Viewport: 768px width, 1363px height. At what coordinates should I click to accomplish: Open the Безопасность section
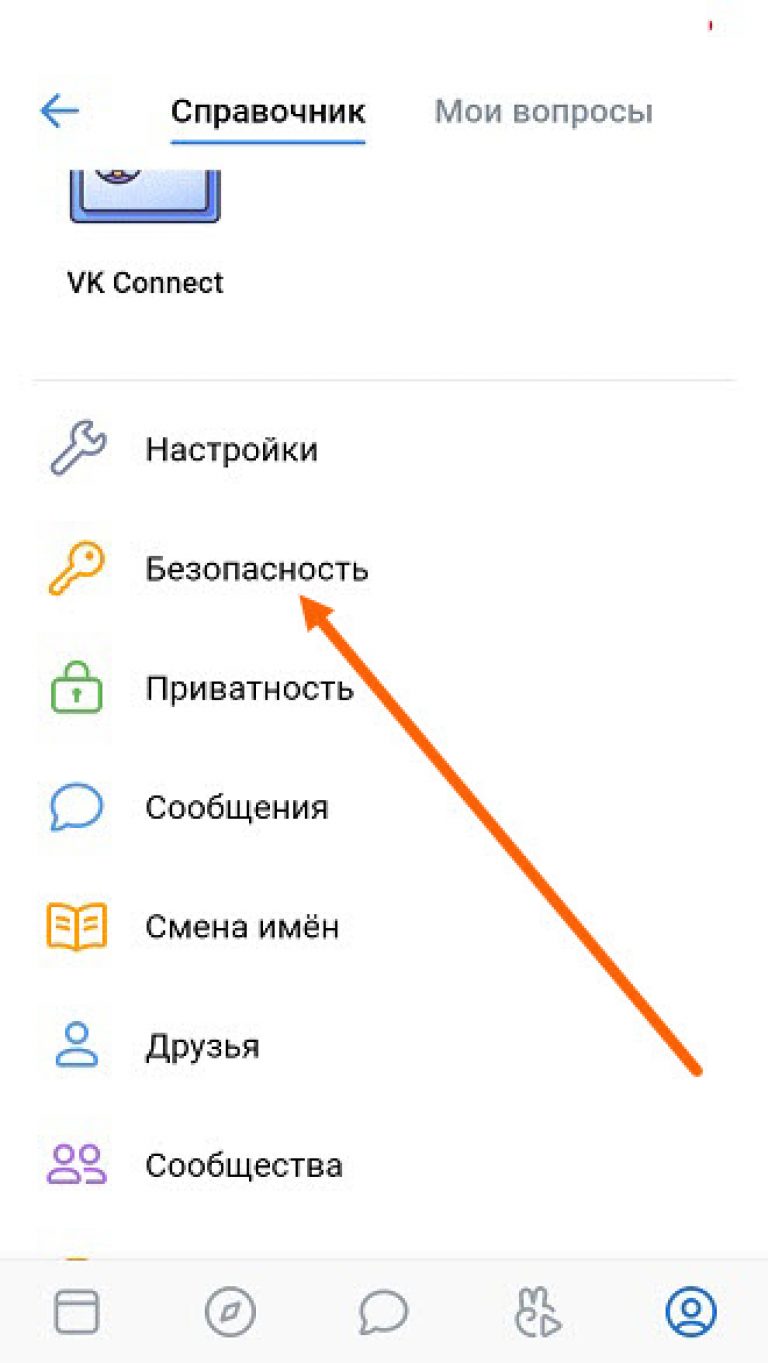pos(256,569)
